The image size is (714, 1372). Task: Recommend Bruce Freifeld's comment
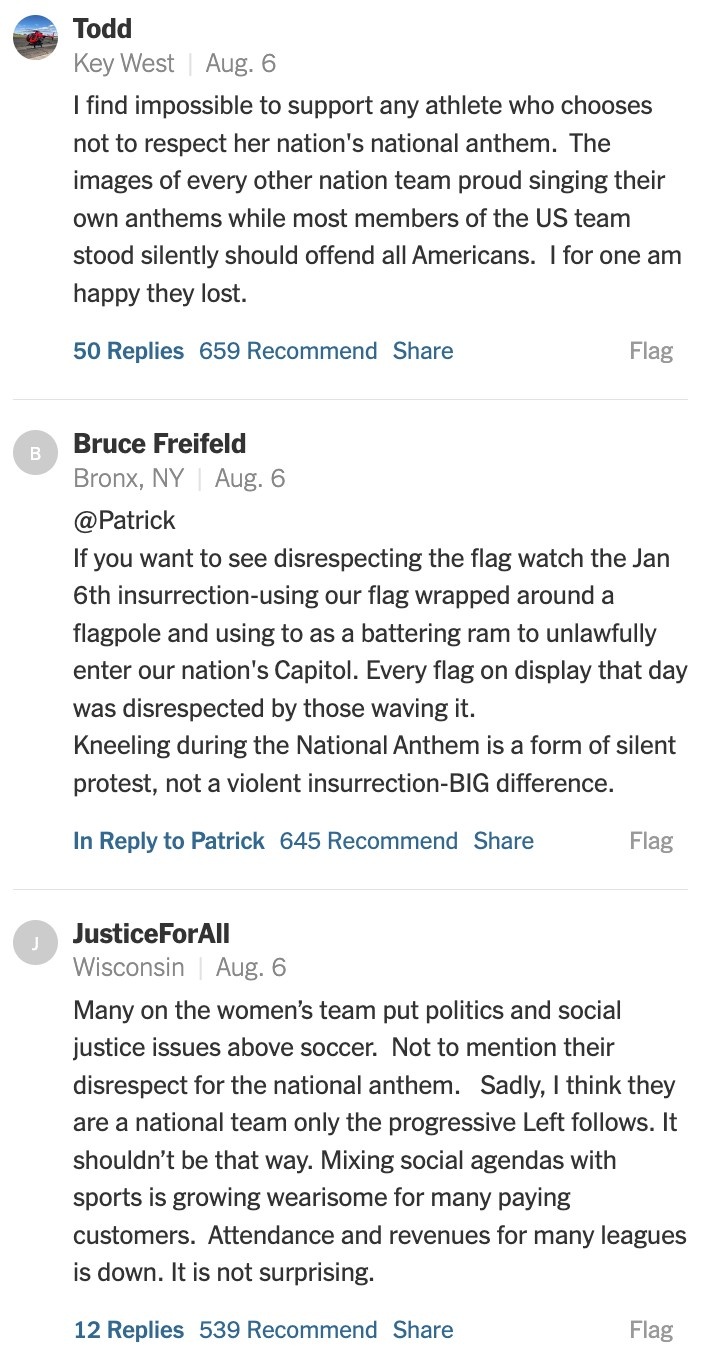point(369,841)
